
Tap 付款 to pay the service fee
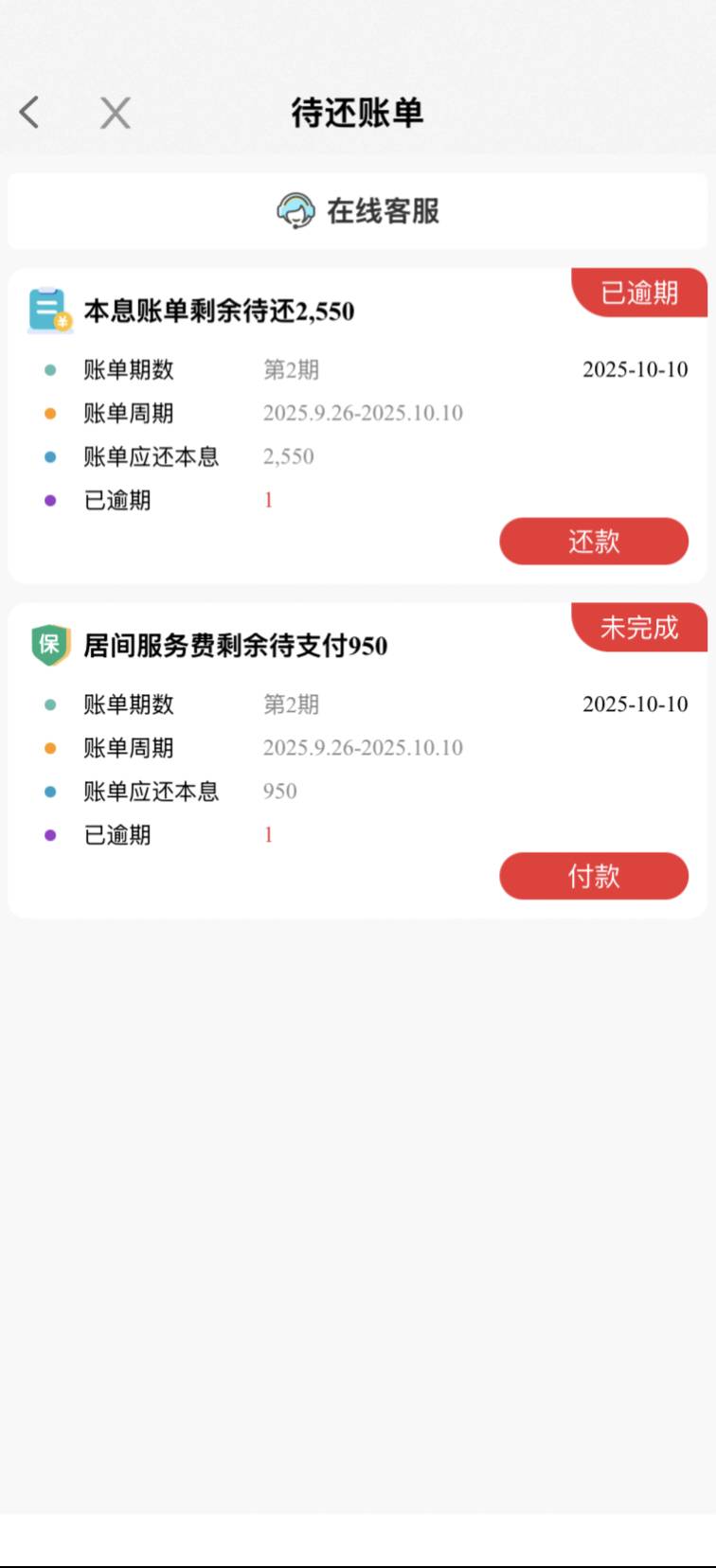click(x=593, y=876)
